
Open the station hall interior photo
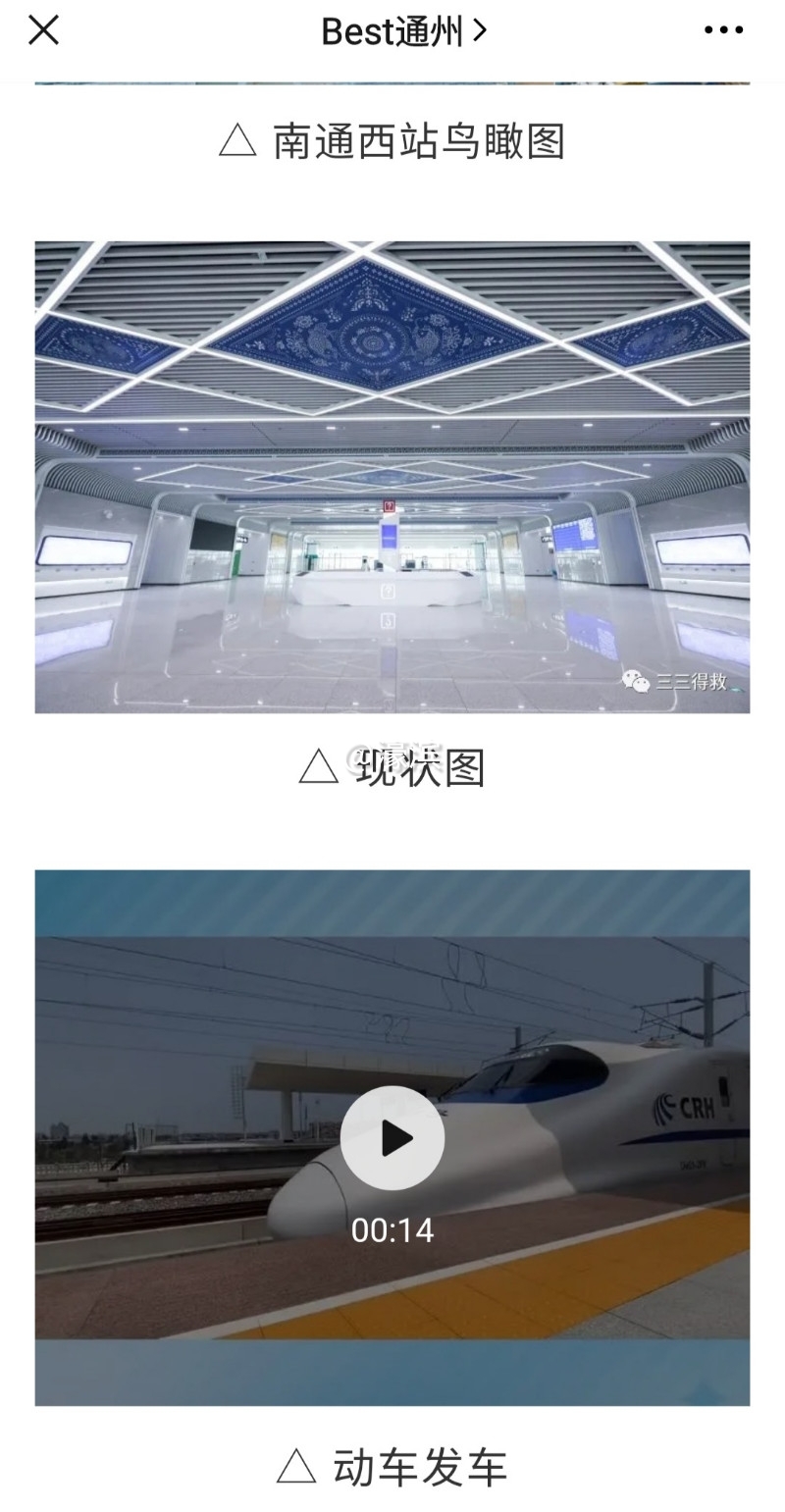[392, 477]
